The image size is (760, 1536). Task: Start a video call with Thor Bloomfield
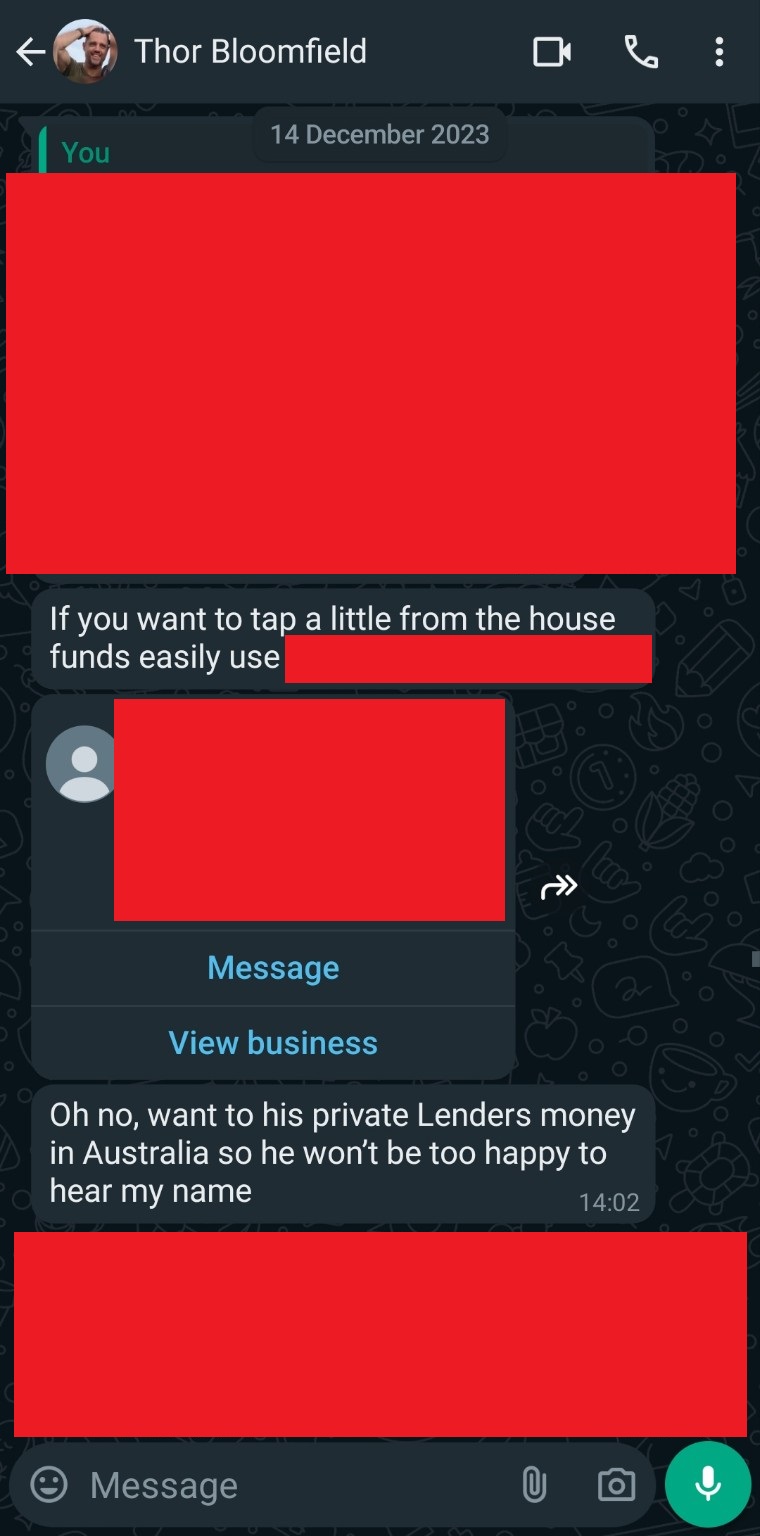[551, 52]
